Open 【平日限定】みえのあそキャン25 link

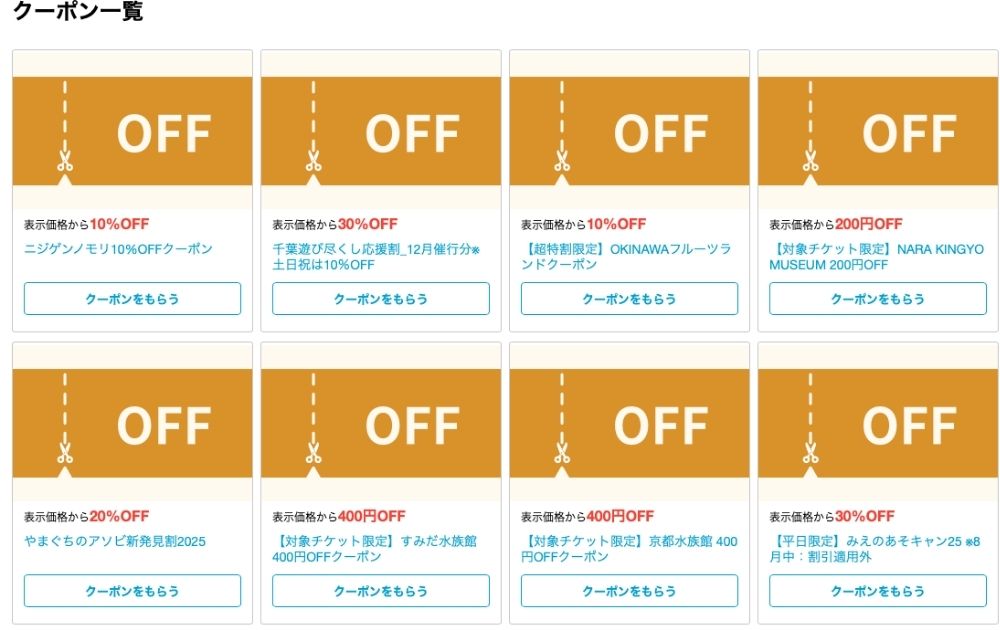[870, 549]
